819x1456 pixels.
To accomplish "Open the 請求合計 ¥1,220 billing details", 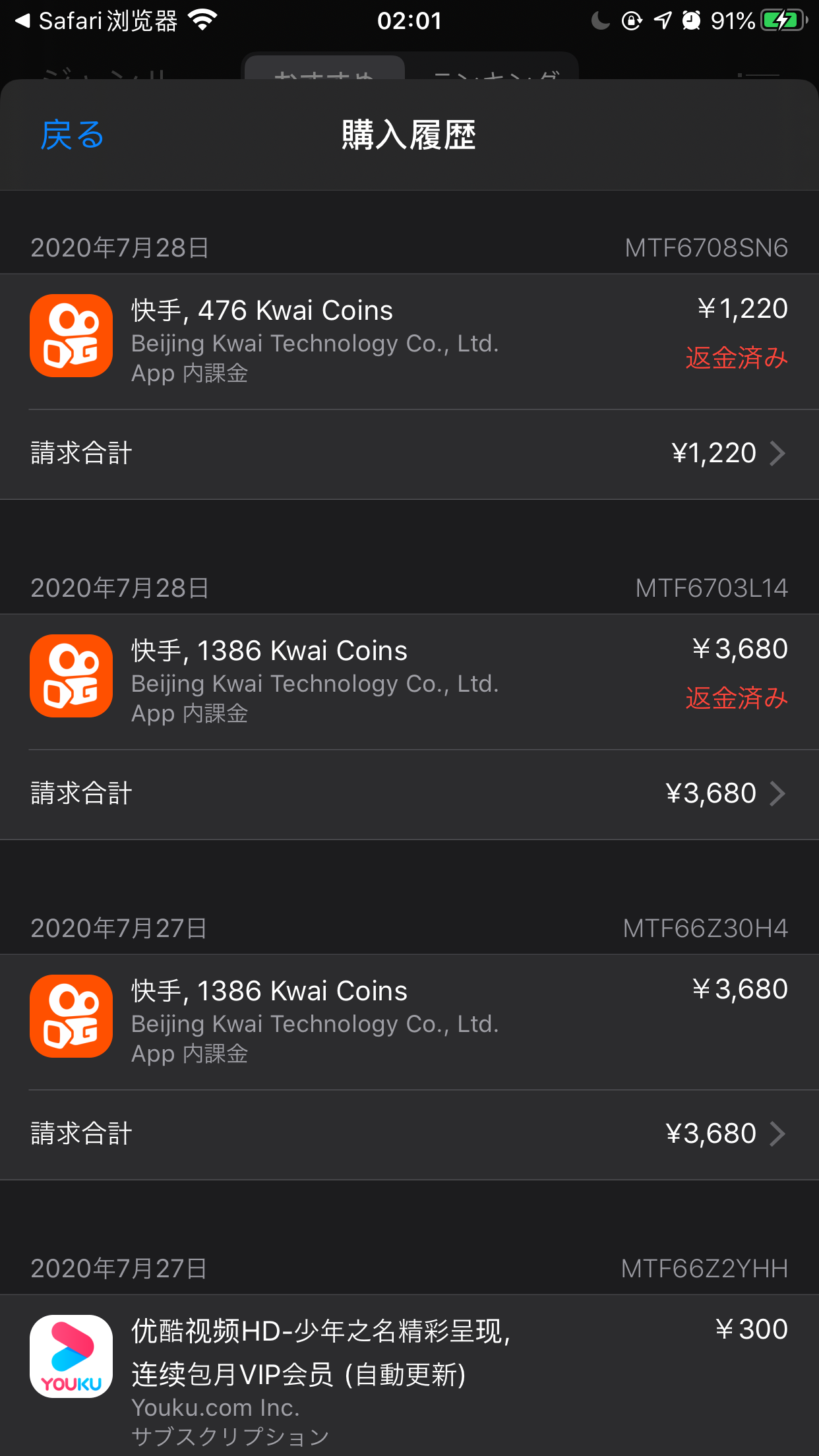I will pos(409,454).
